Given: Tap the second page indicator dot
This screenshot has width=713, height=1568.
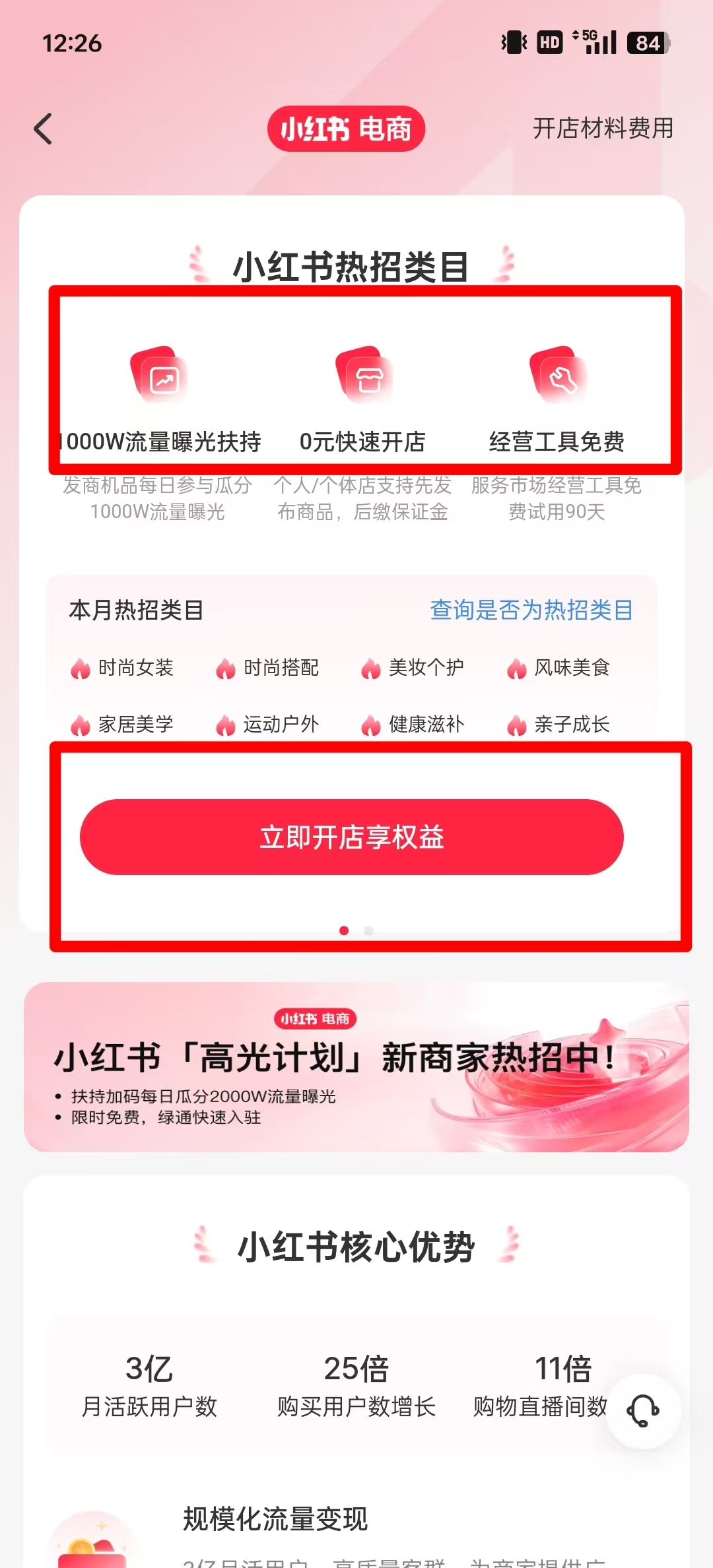Looking at the screenshot, I should (369, 931).
